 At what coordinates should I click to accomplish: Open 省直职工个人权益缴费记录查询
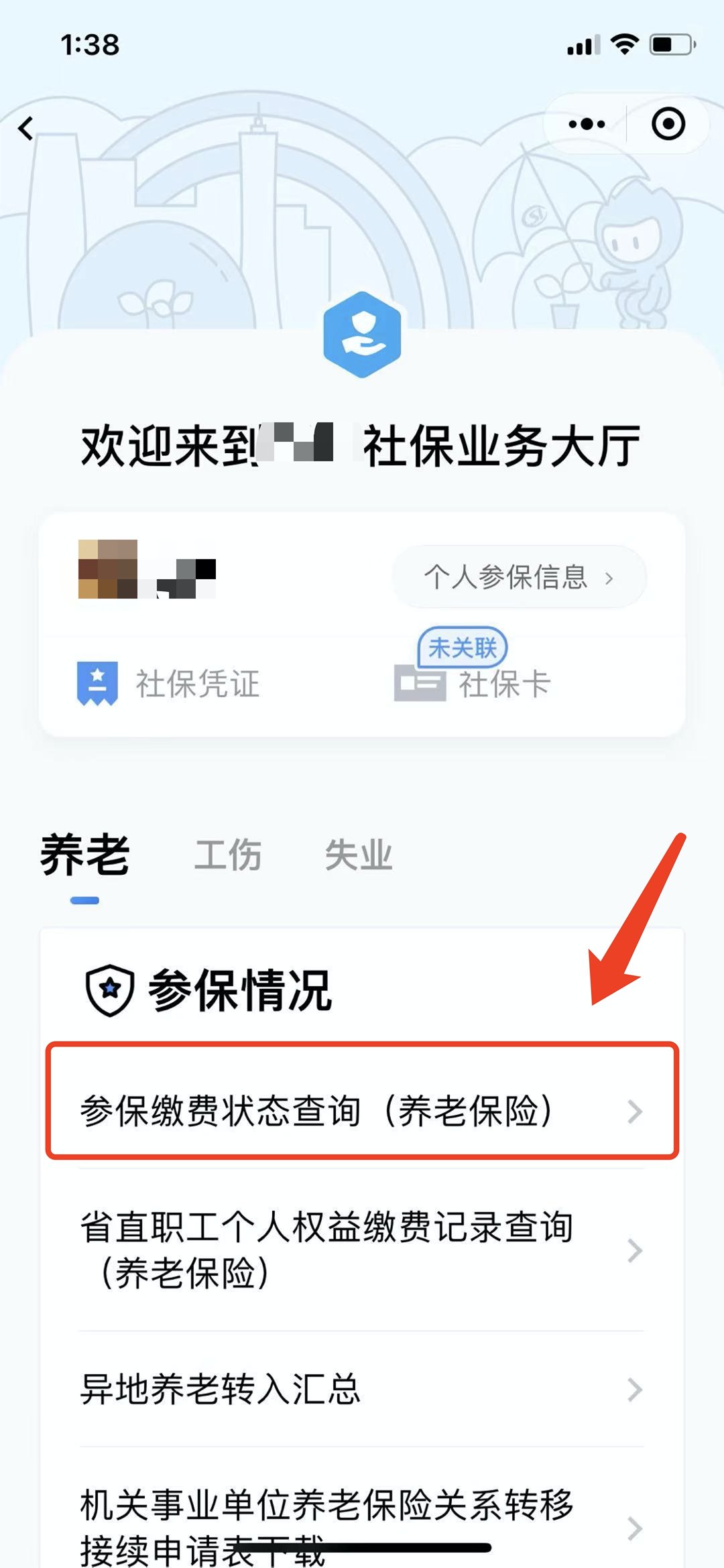362,1250
